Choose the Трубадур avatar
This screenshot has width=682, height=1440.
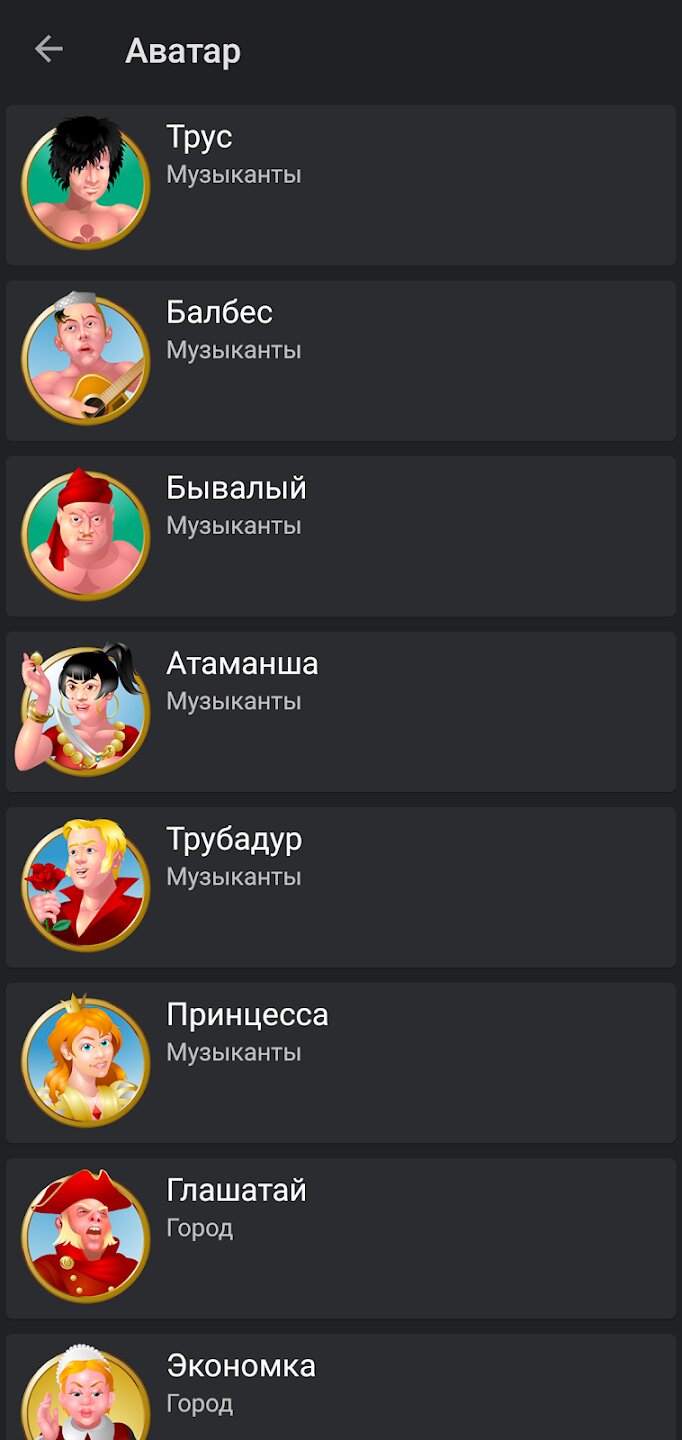pyautogui.click(x=340, y=887)
